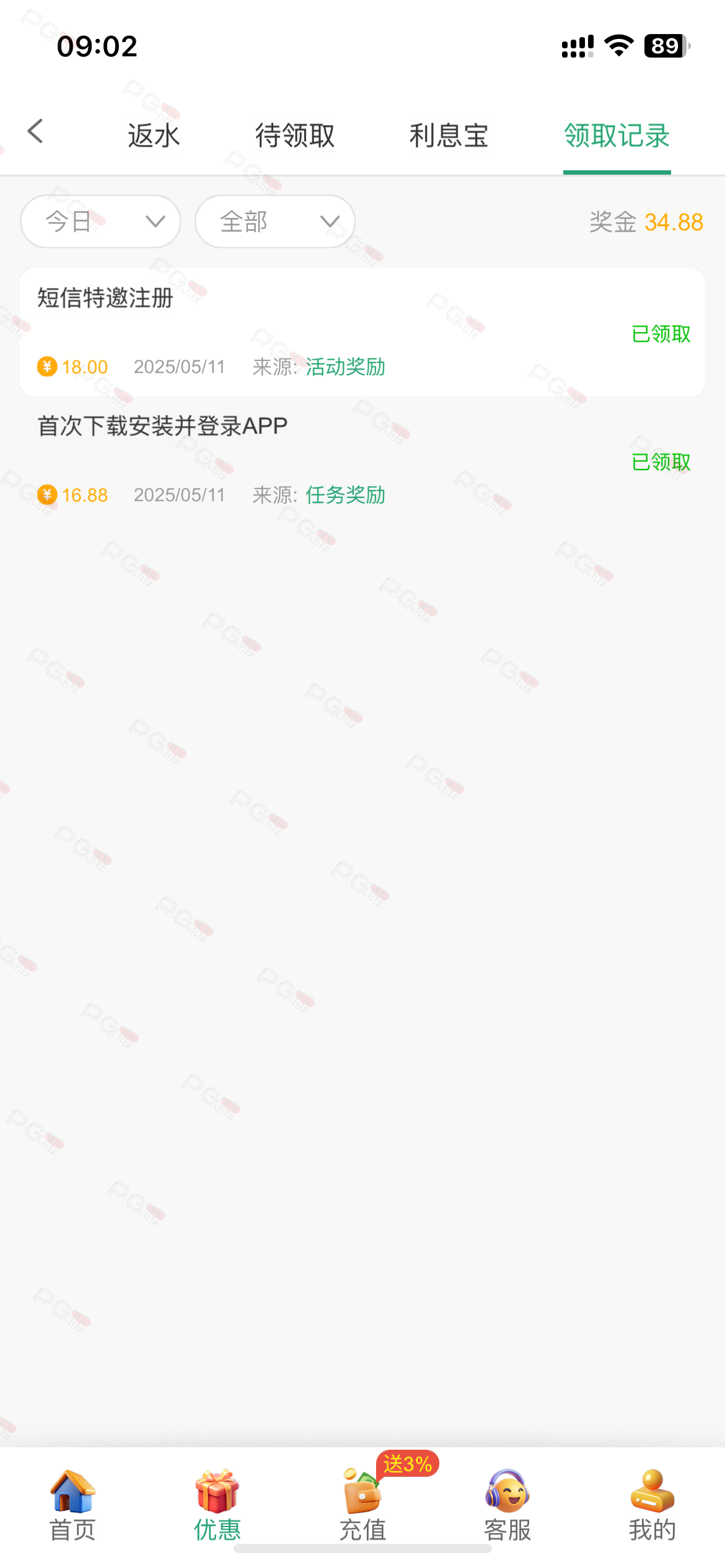The height and width of the screenshot is (1568, 725).
Task: Contact 客服 from bottom navigation
Action: click(507, 1505)
